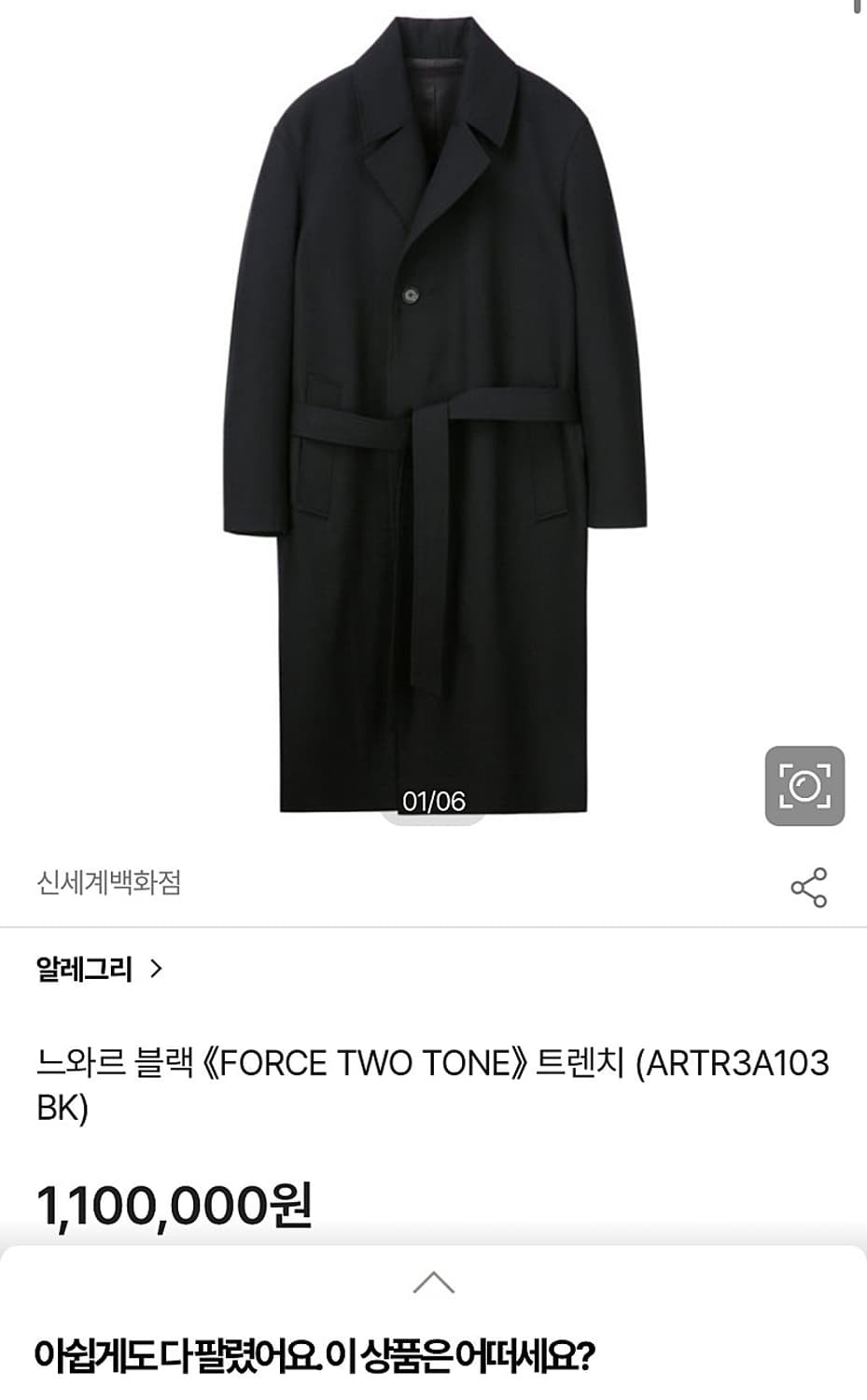This screenshot has height=1400, width=867.
Task: Use the image recognition icon on the photo
Action: pyautogui.click(x=804, y=786)
